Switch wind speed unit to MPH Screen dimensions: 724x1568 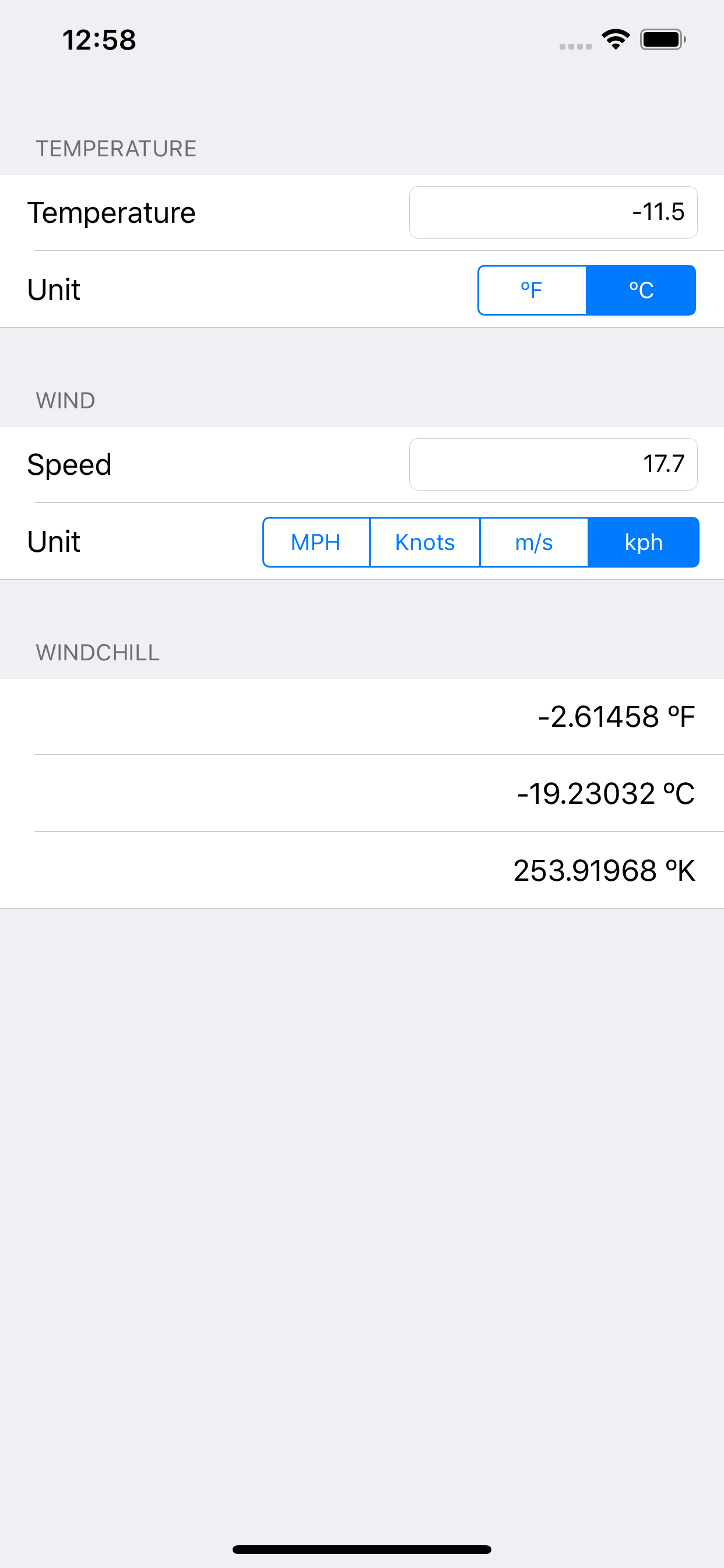[316, 542]
